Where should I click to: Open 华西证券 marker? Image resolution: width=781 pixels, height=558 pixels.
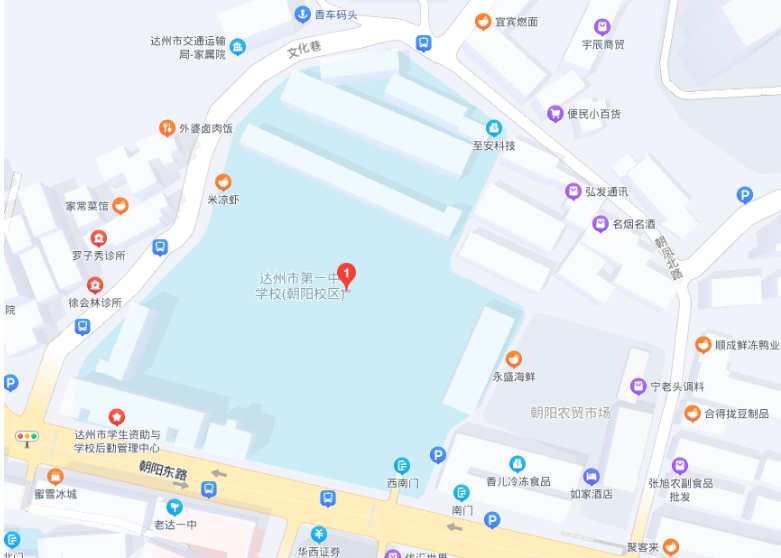point(318,534)
